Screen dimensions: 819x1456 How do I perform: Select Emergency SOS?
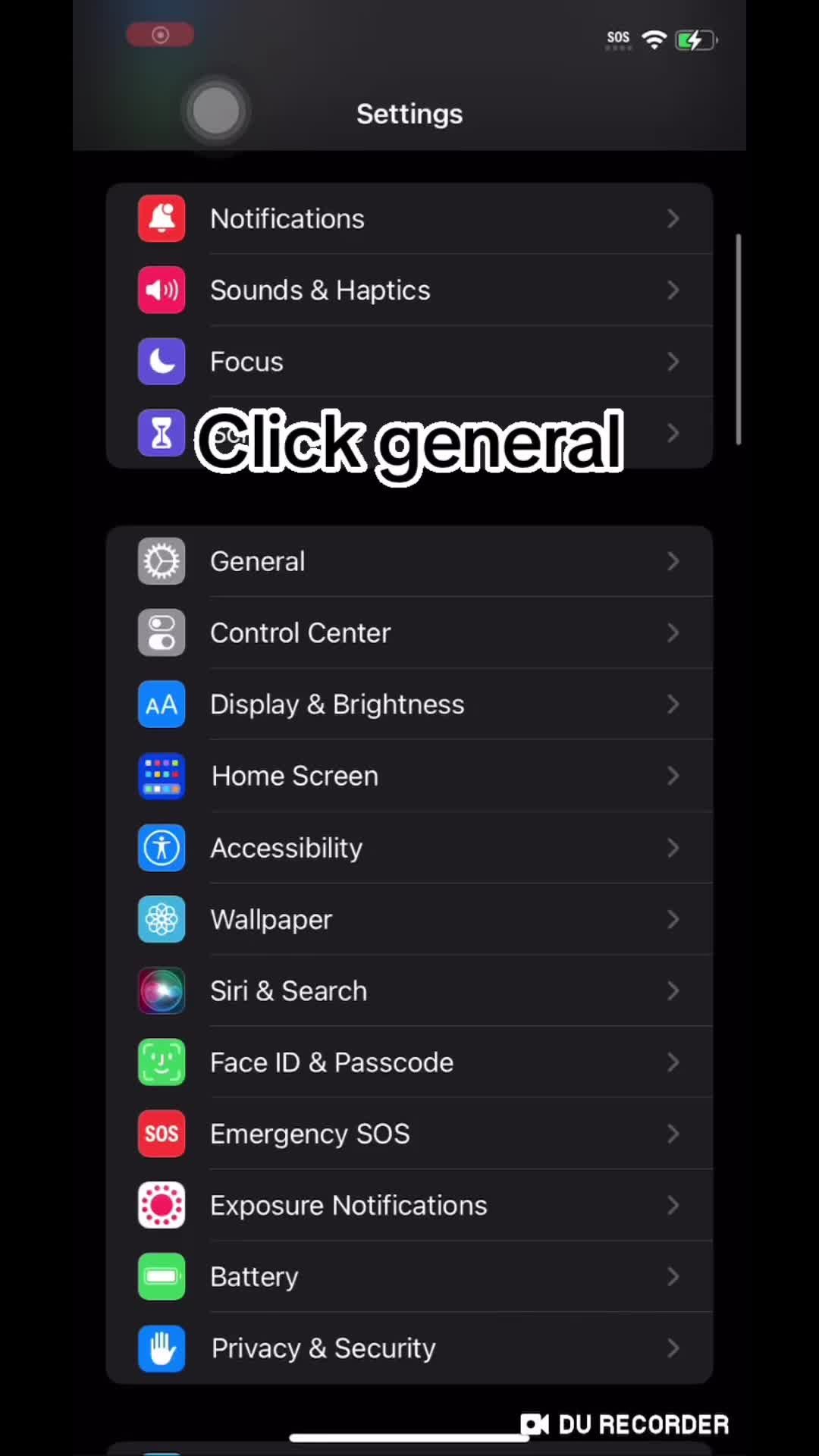pos(409,1134)
